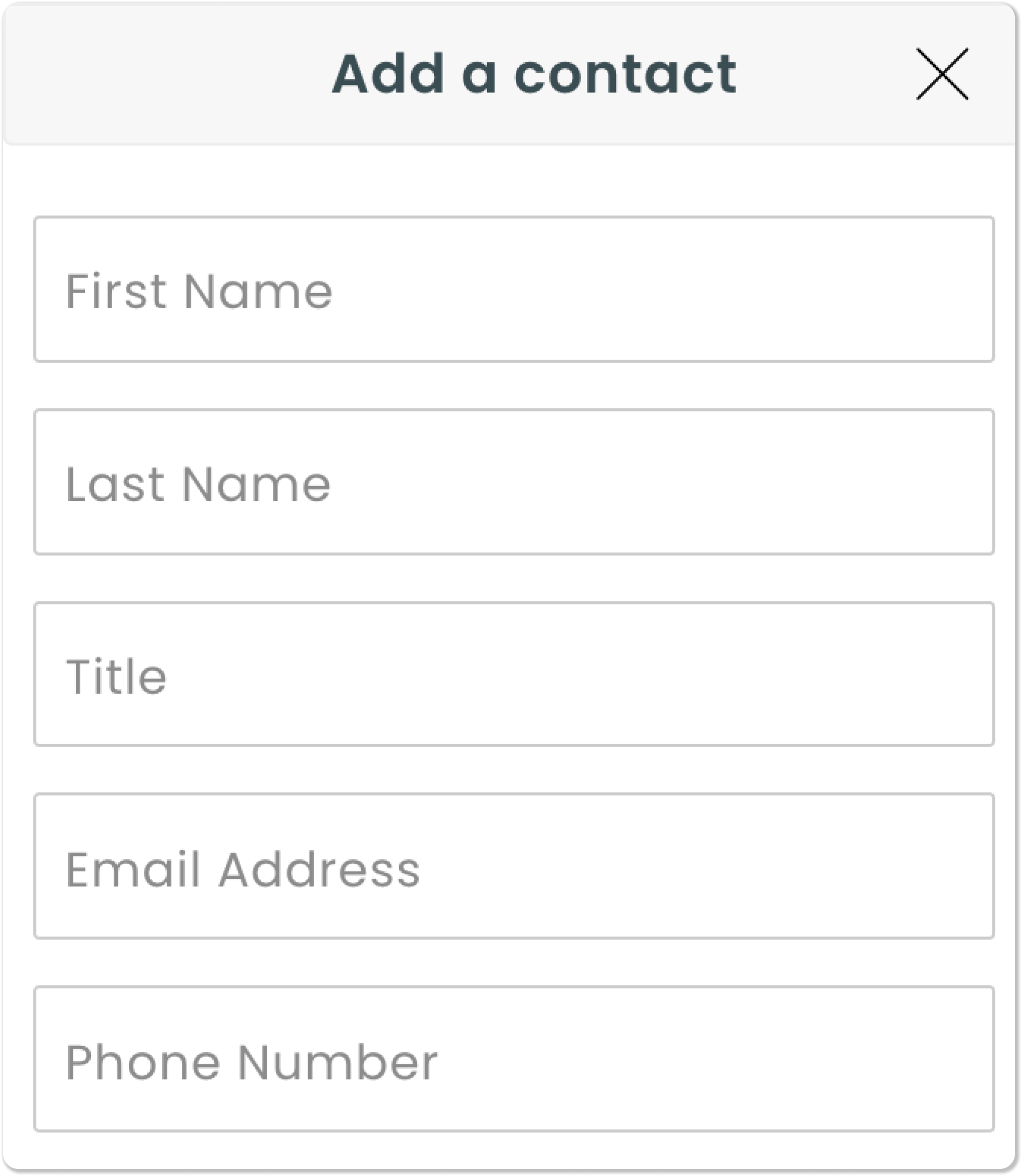The width and height of the screenshot is (1022, 1176).
Task: Dismiss the contact form using the X icon
Action: (942, 75)
